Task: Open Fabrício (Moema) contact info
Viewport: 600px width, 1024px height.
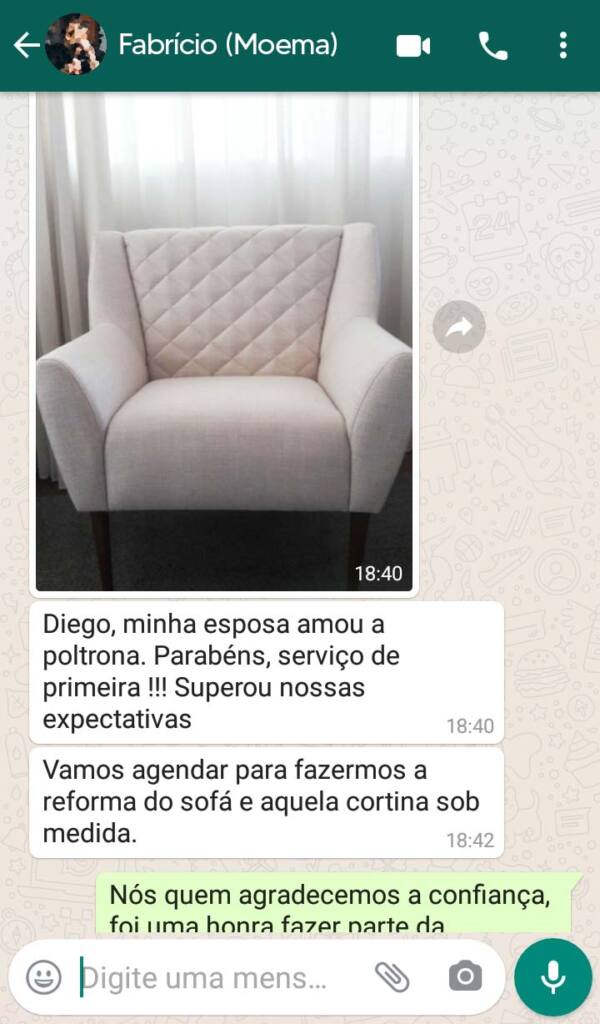Action: pyautogui.click(x=228, y=45)
